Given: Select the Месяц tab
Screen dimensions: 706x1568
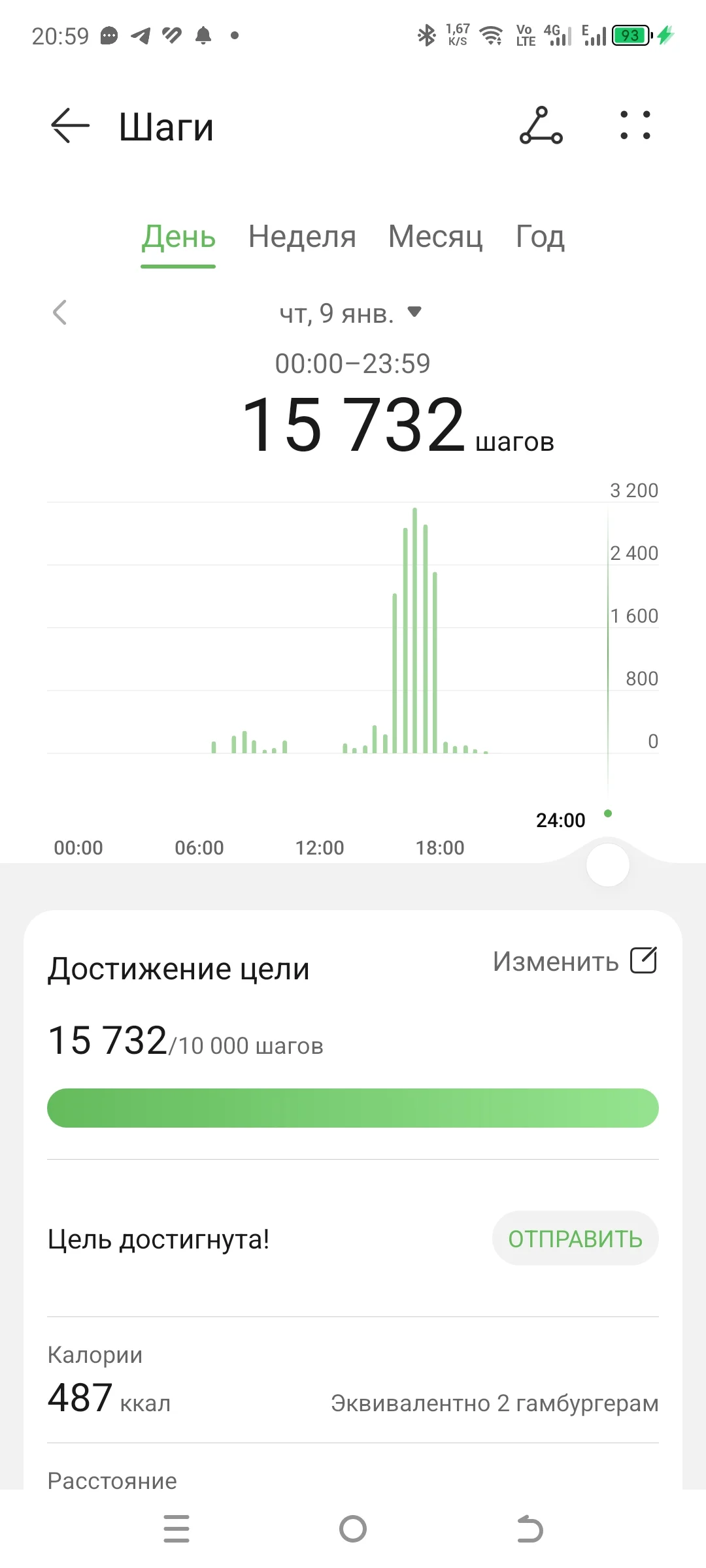Looking at the screenshot, I should [435, 237].
